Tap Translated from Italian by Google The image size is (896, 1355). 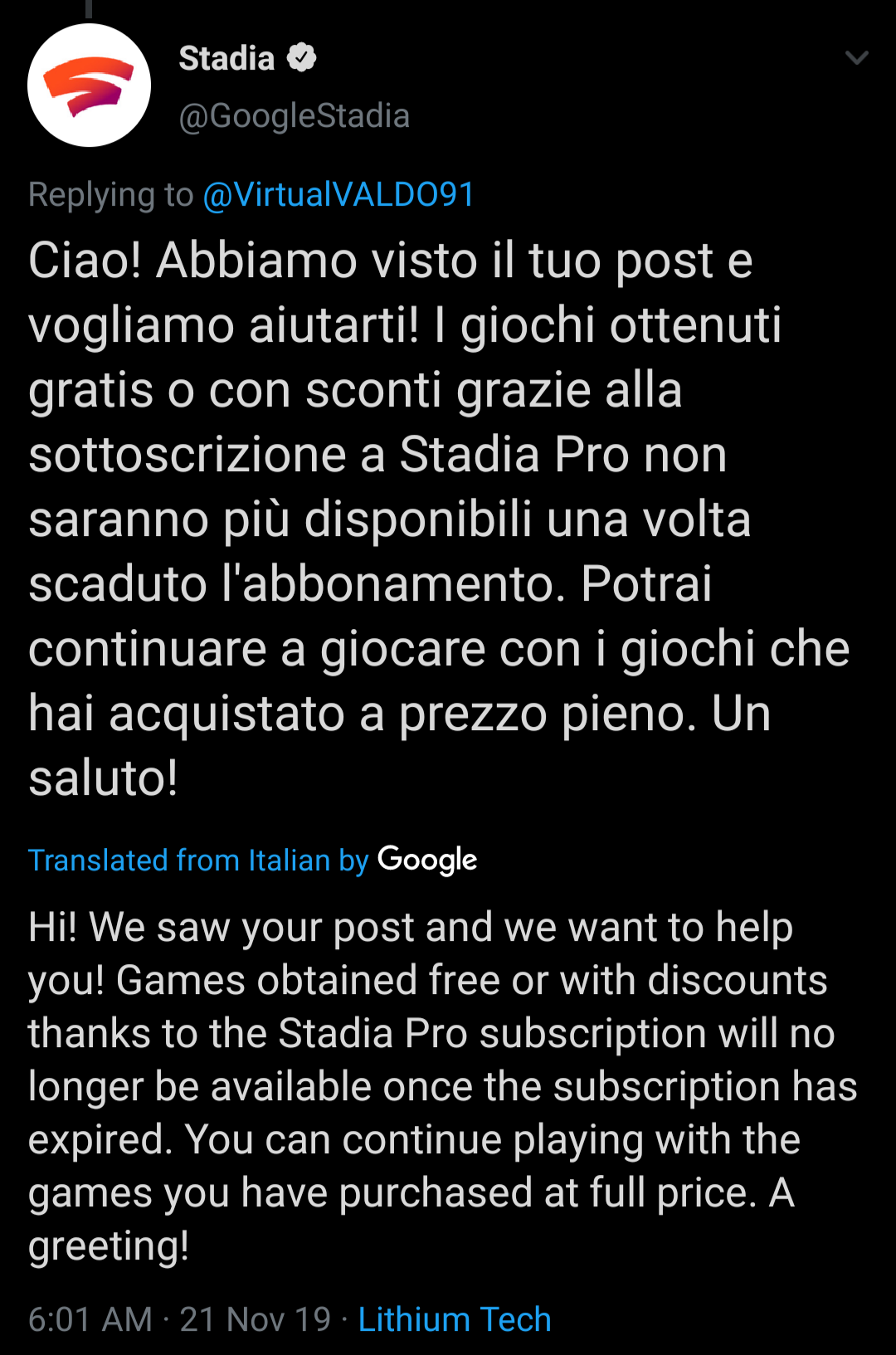[252, 860]
